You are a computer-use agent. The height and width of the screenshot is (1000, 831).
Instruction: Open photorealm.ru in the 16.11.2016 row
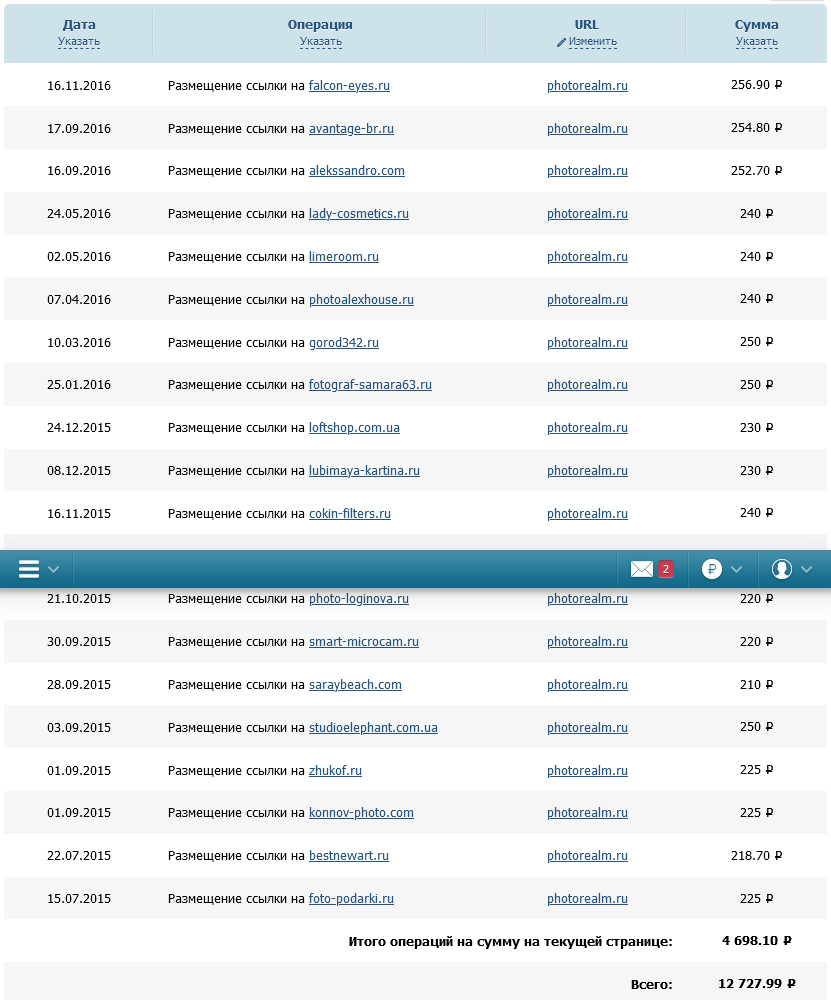[587, 86]
